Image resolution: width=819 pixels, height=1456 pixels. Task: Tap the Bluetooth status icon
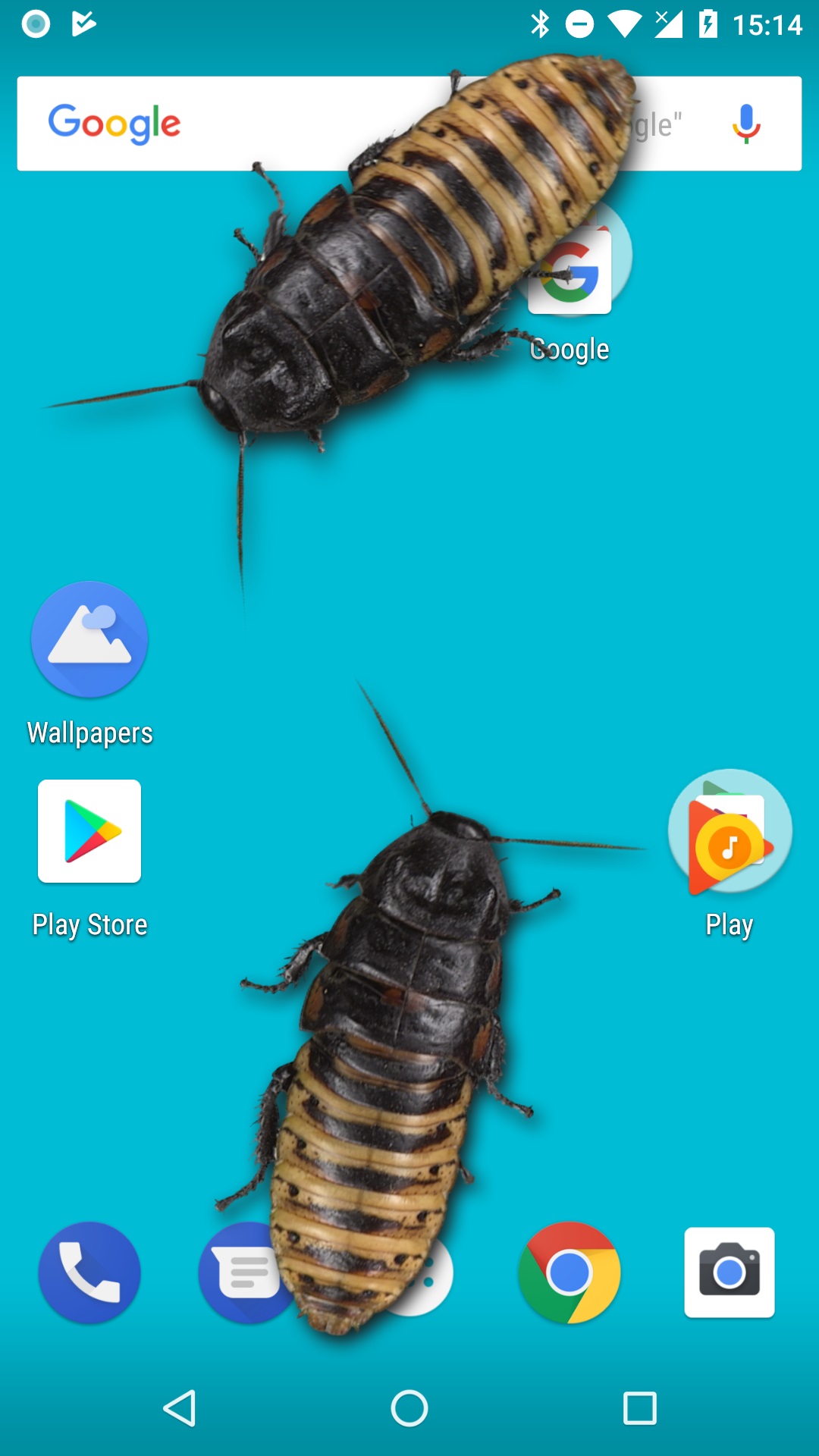tap(540, 23)
